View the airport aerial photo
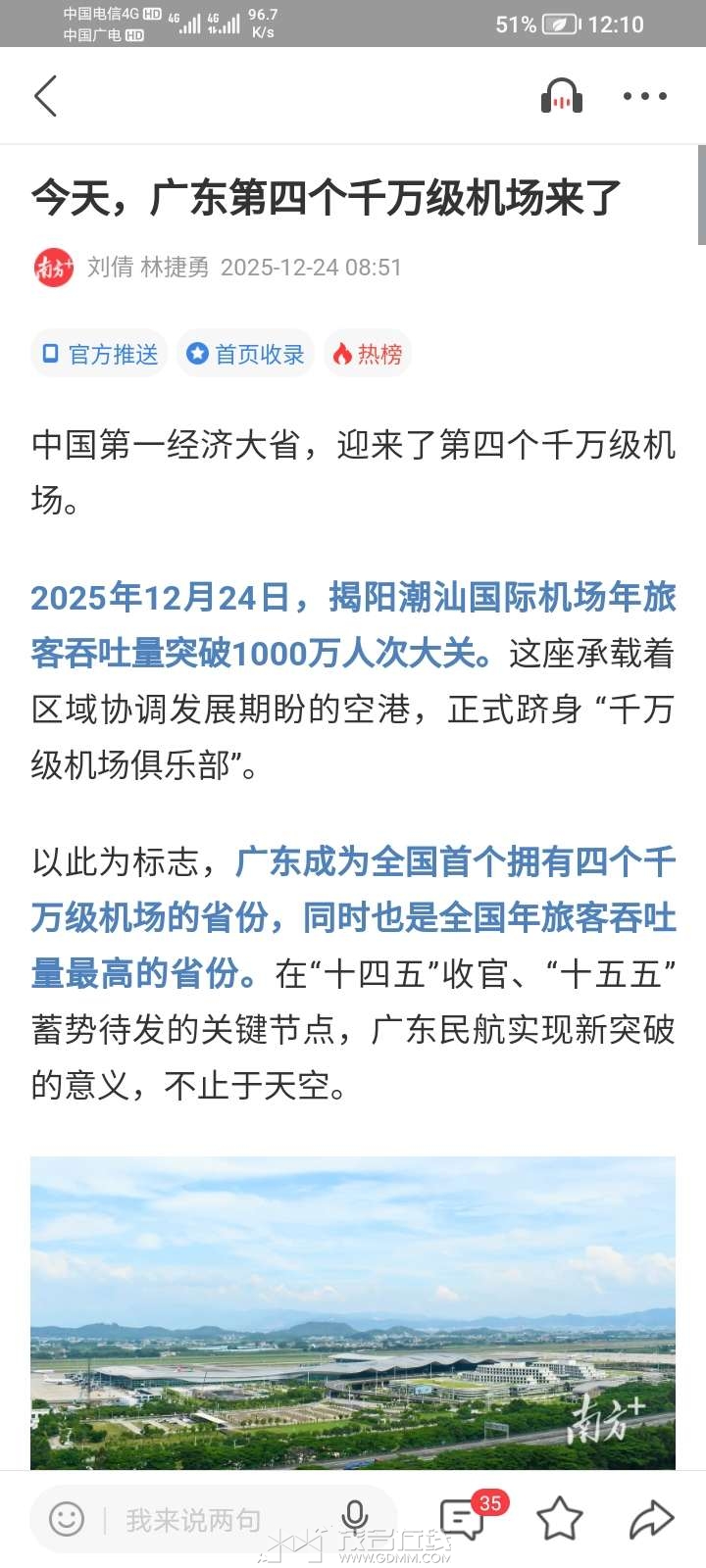This screenshot has height=1568, width=706. [353, 1311]
